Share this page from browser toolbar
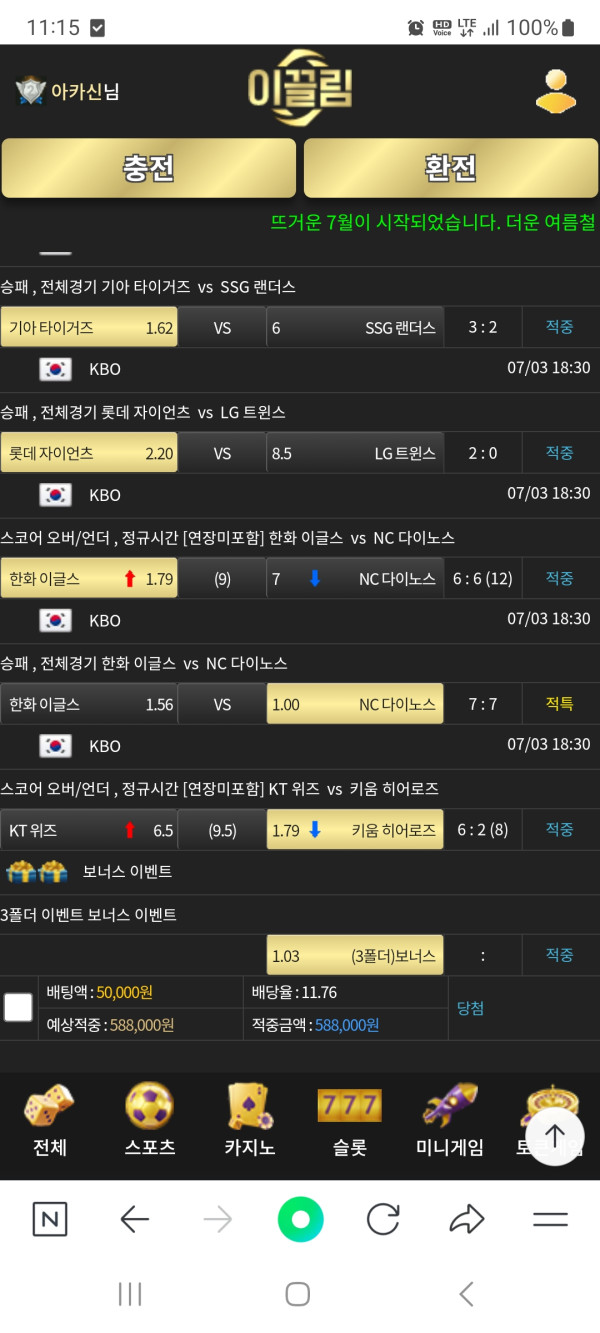The height and width of the screenshot is (1333, 600). (x=466, y=1219)
